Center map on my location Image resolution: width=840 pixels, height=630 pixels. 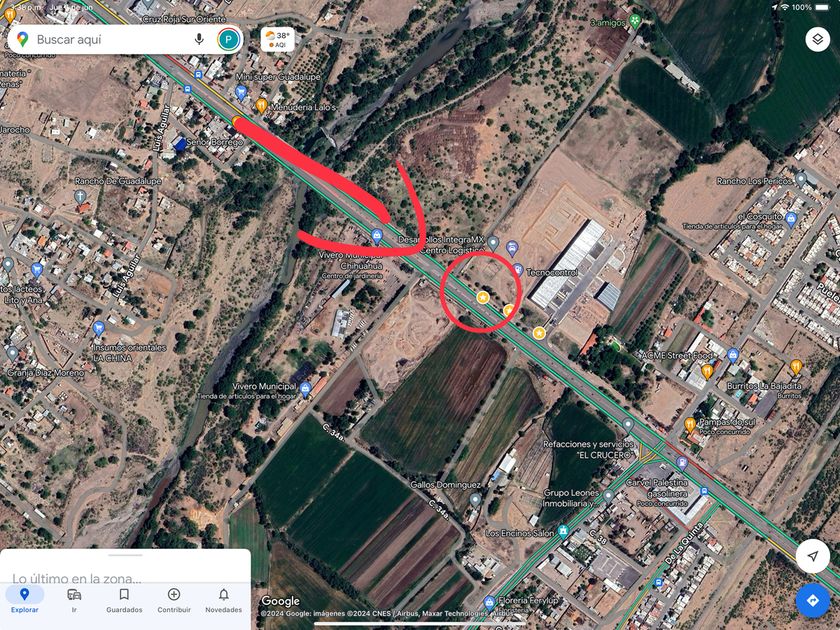click(812, 556)
